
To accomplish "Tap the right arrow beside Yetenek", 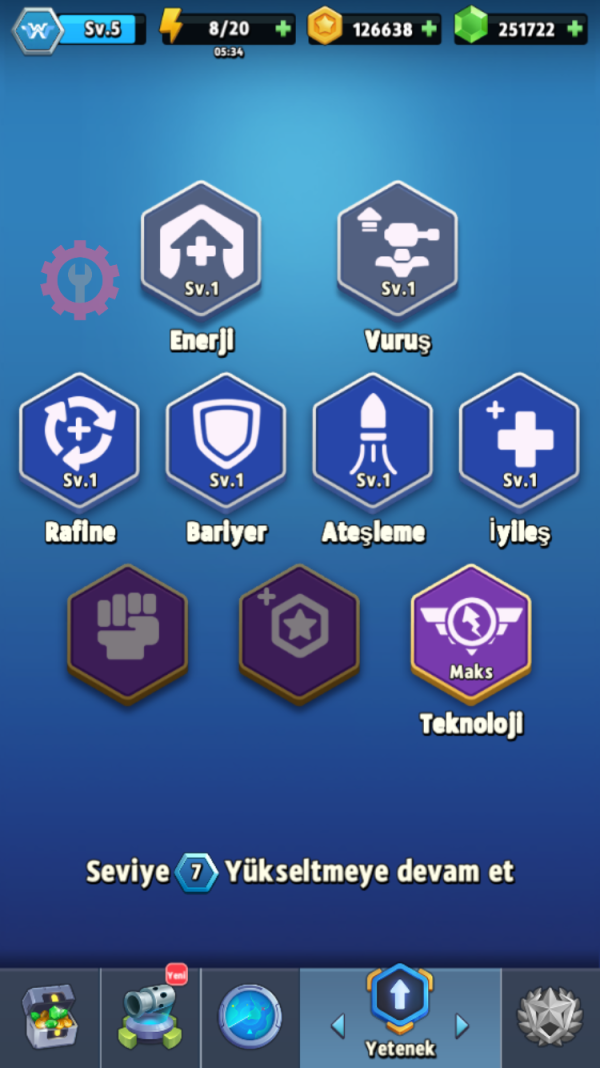I will click(462, 1025).
